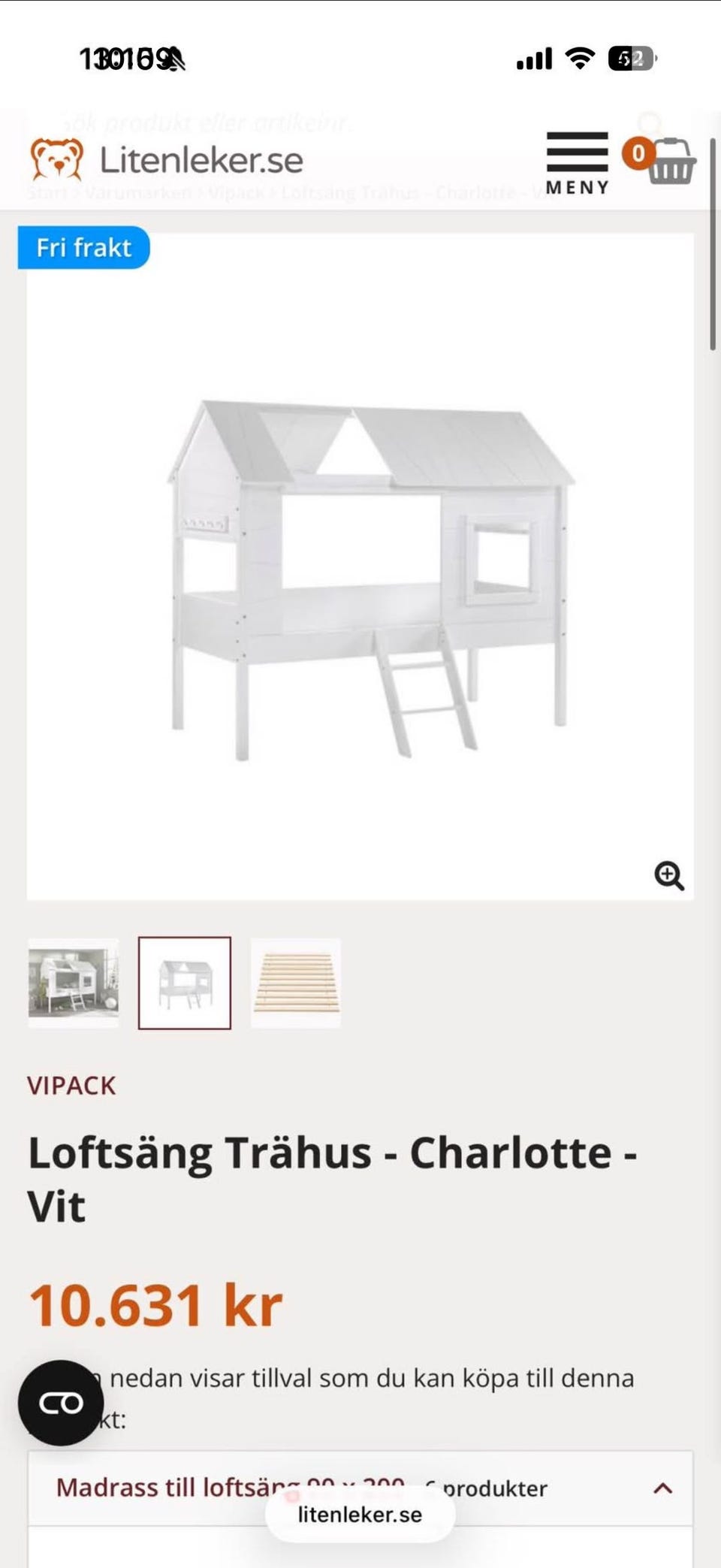Zoom the product image with magnifier icon
Viewport: 721px width, 1568px height.
(x=668, y=875)
